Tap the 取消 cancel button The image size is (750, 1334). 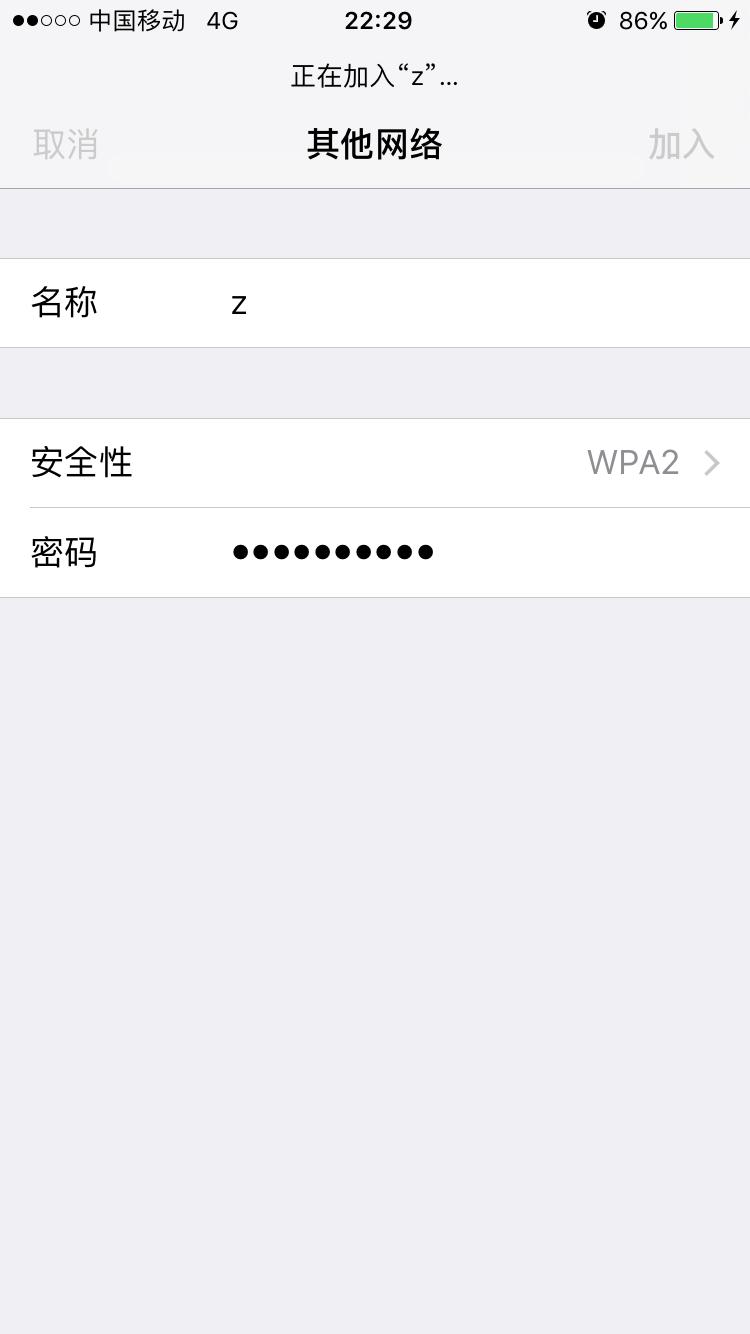65,144
